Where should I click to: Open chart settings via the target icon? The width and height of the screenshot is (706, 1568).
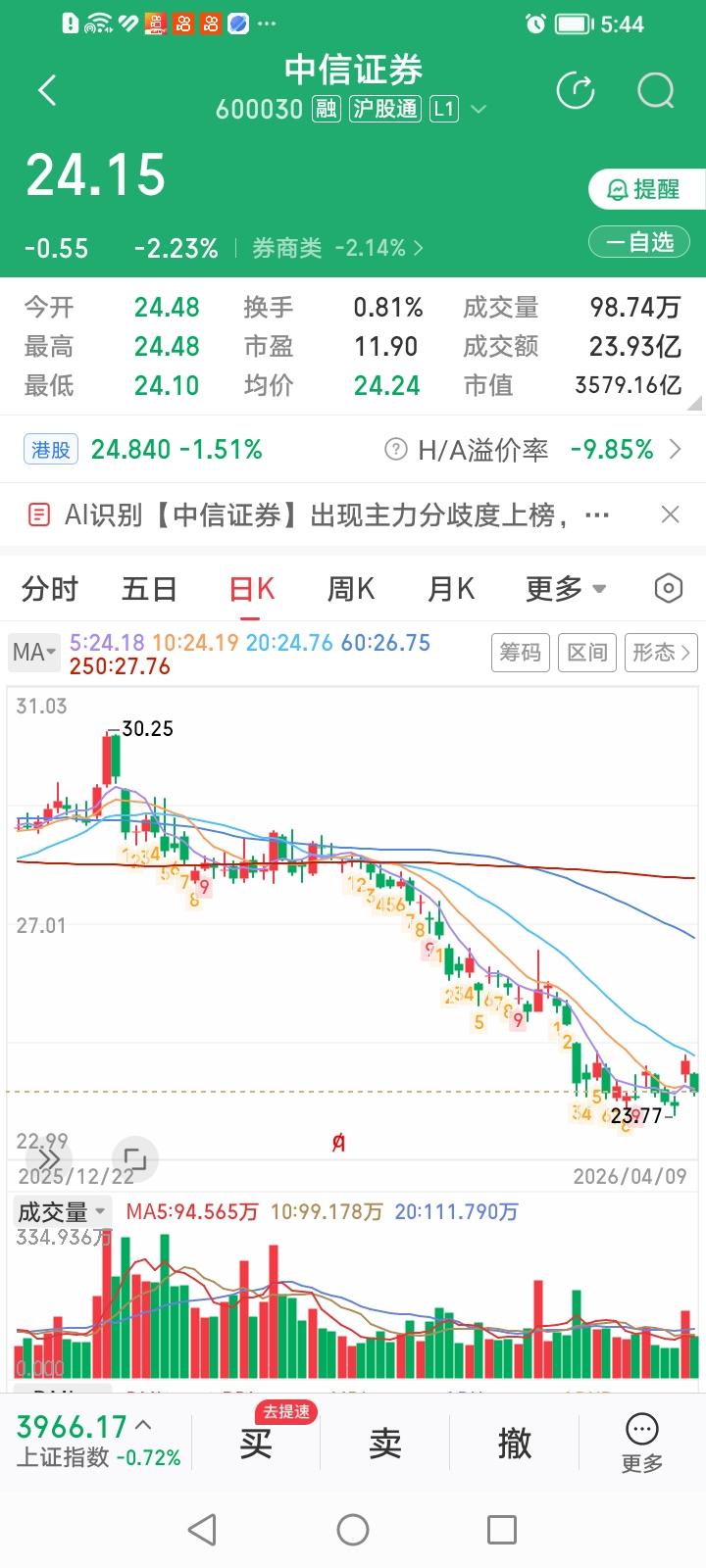(x=668, y=588)
